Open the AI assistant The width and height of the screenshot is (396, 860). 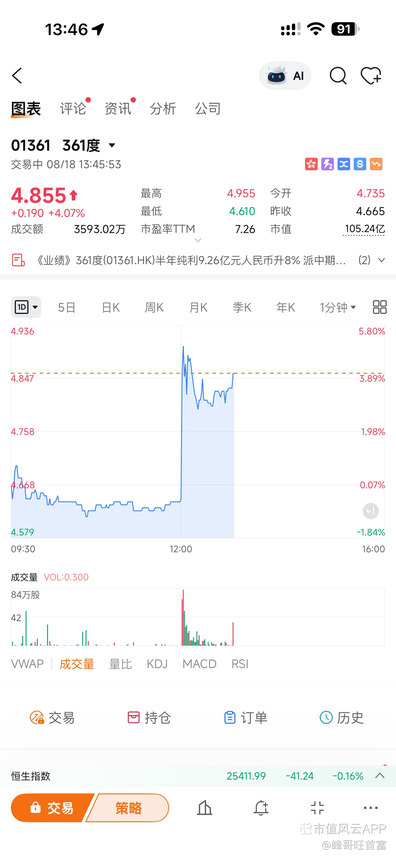tap(285, 76)
